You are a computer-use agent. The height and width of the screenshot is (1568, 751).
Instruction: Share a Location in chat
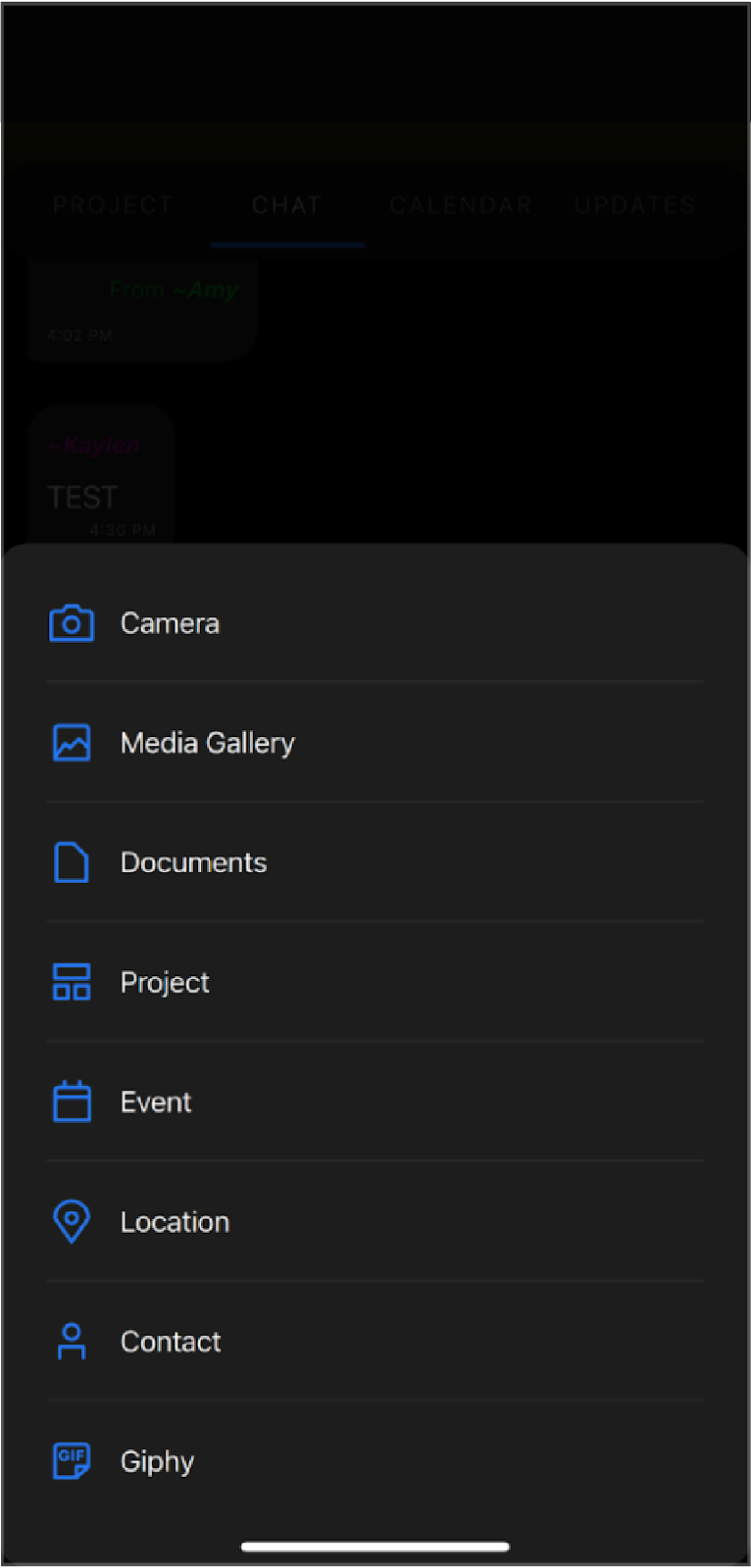tap(375, 1221)
